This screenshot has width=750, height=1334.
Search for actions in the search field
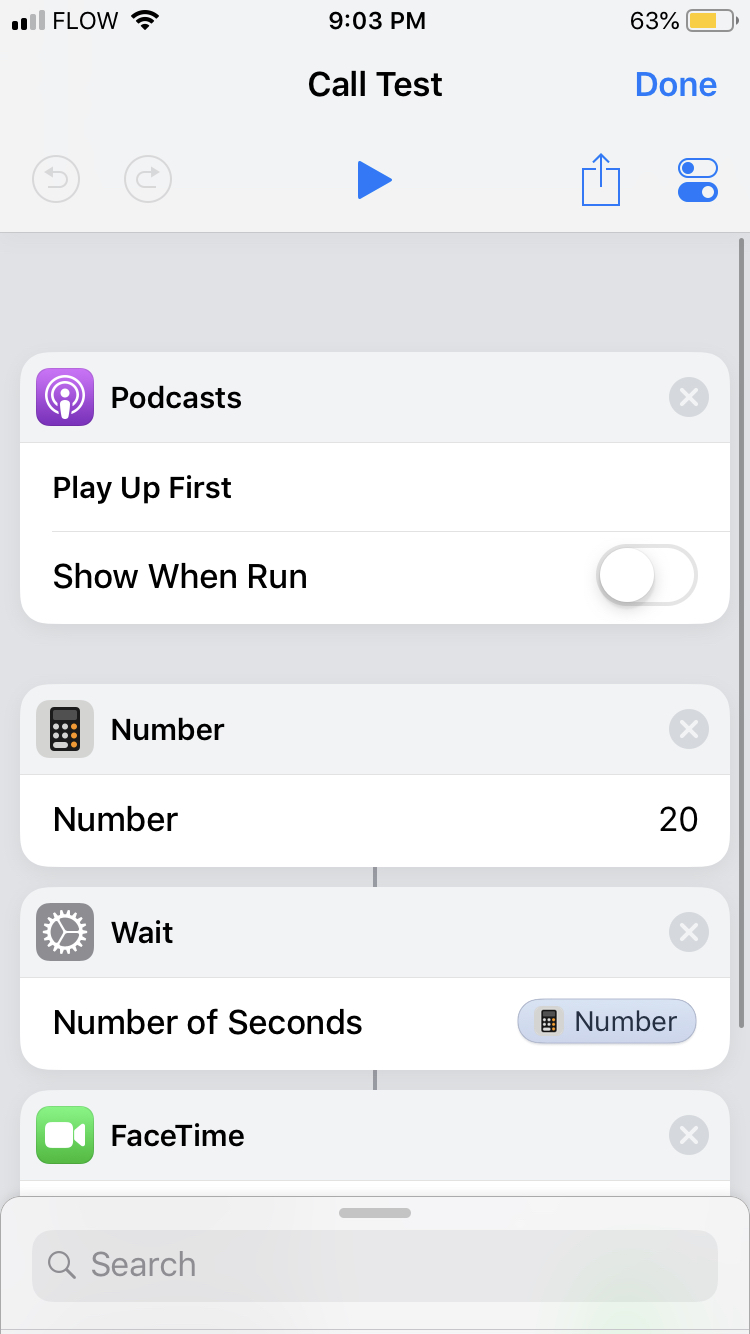[x=375, y=1265]
